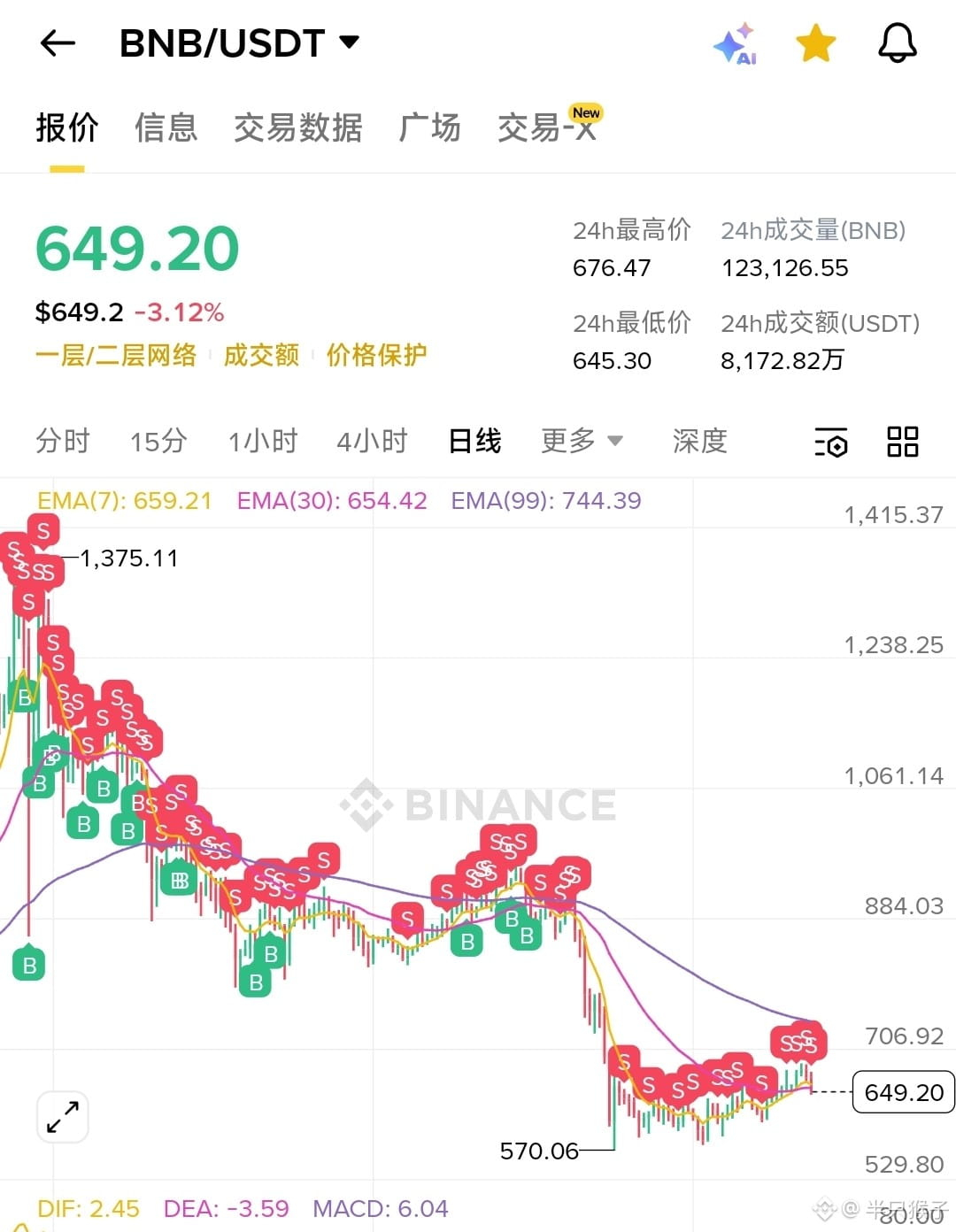
Task: Tap the 成交额 tag
Action: pos(261,355)
